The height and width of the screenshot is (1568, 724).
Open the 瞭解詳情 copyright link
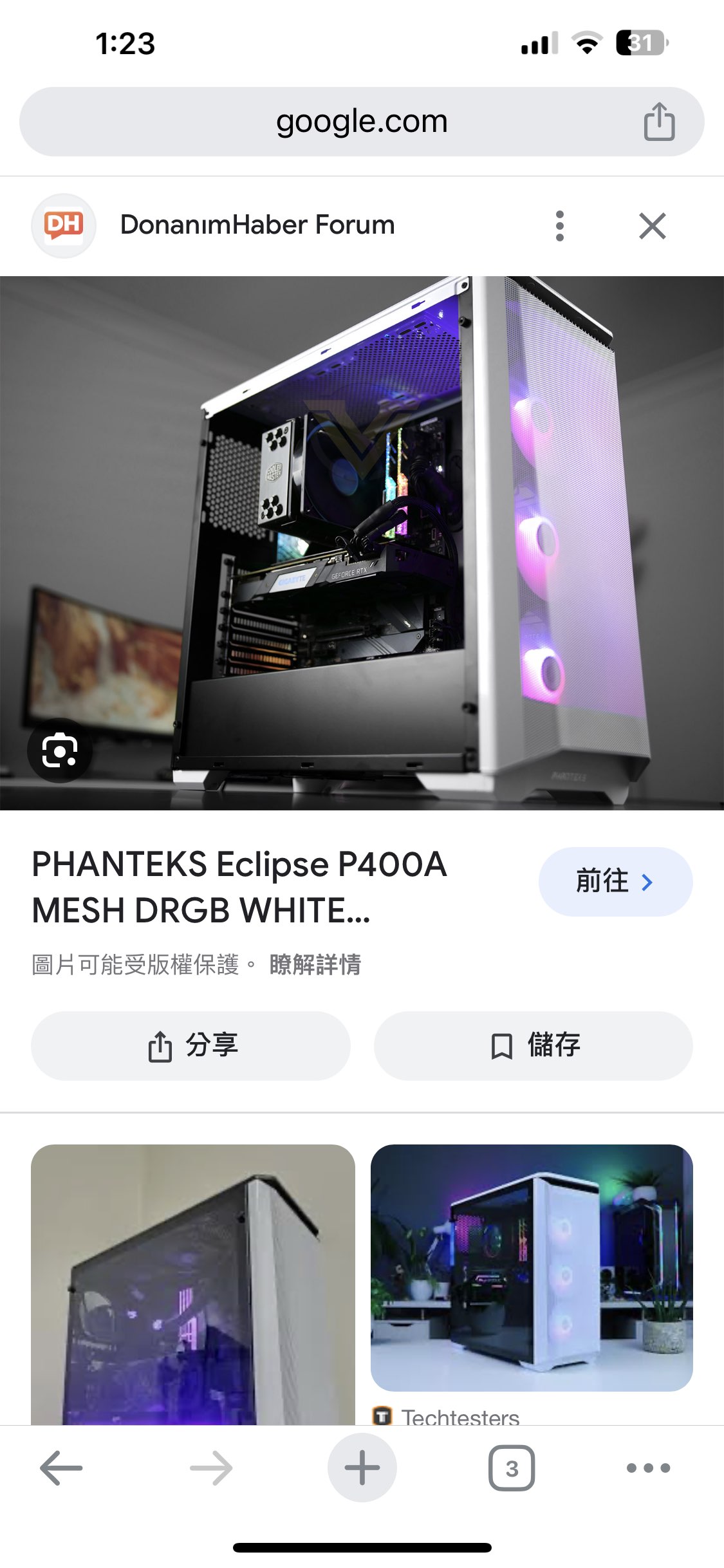point(315,964)
